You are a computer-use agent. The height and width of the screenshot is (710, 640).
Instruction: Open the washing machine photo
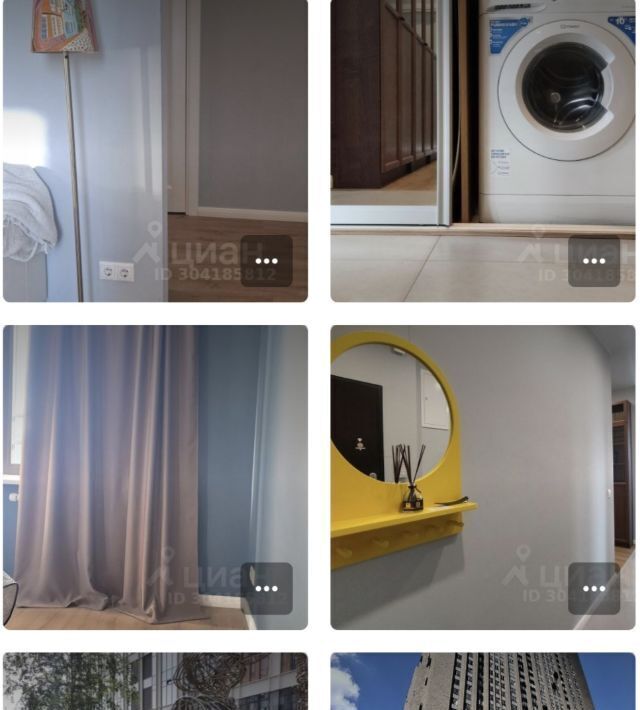click(x=483, y=130)
